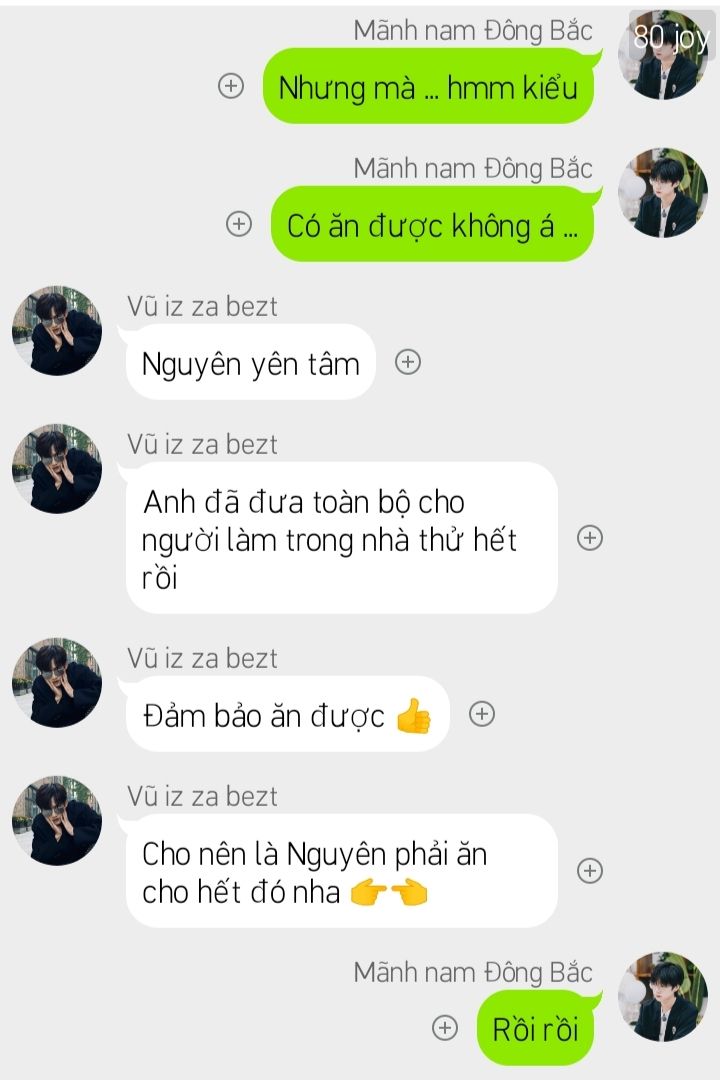Add a reaction to "Rồi rồi"

coord(444,1027)
